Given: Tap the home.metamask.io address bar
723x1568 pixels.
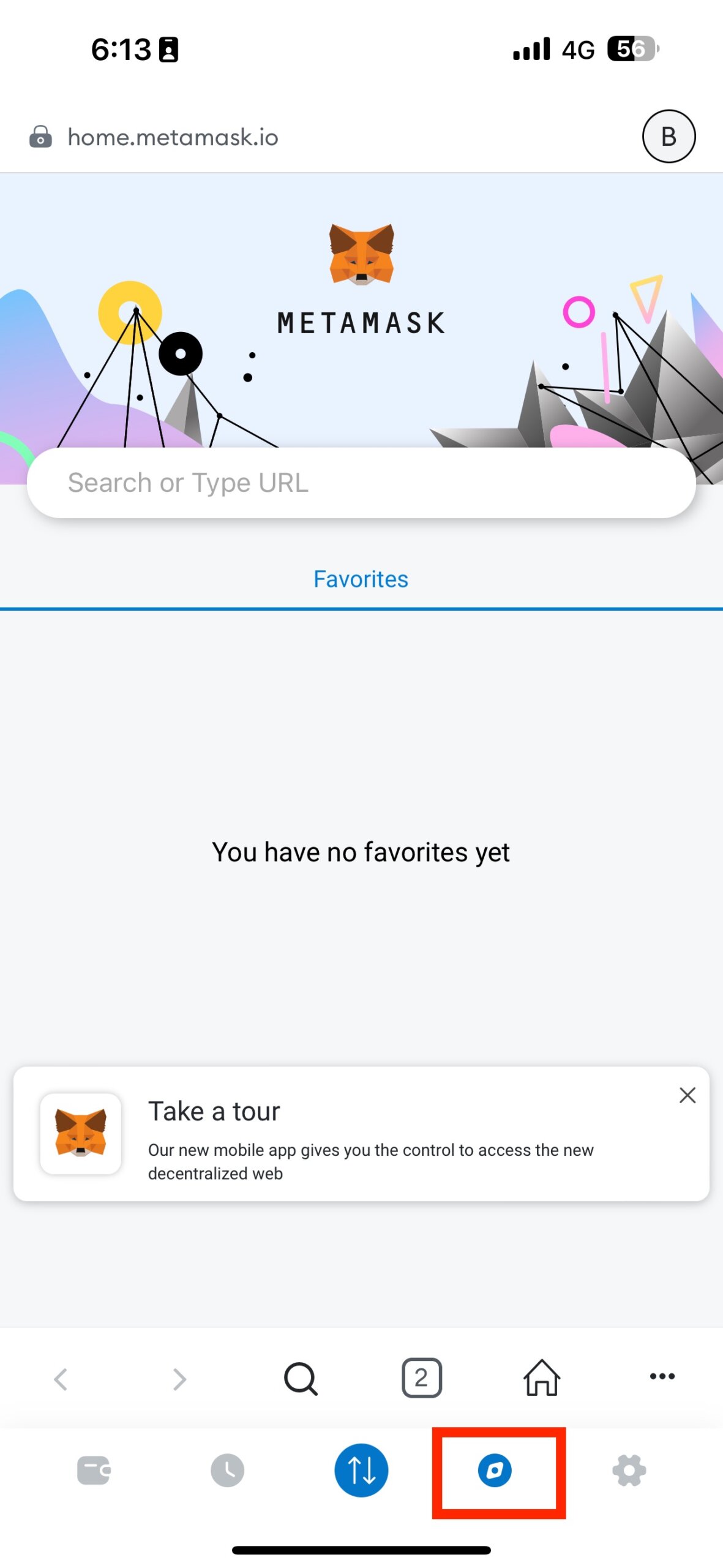Looking at the screenshot, I should pyautogui.click(x=173, y=137).
